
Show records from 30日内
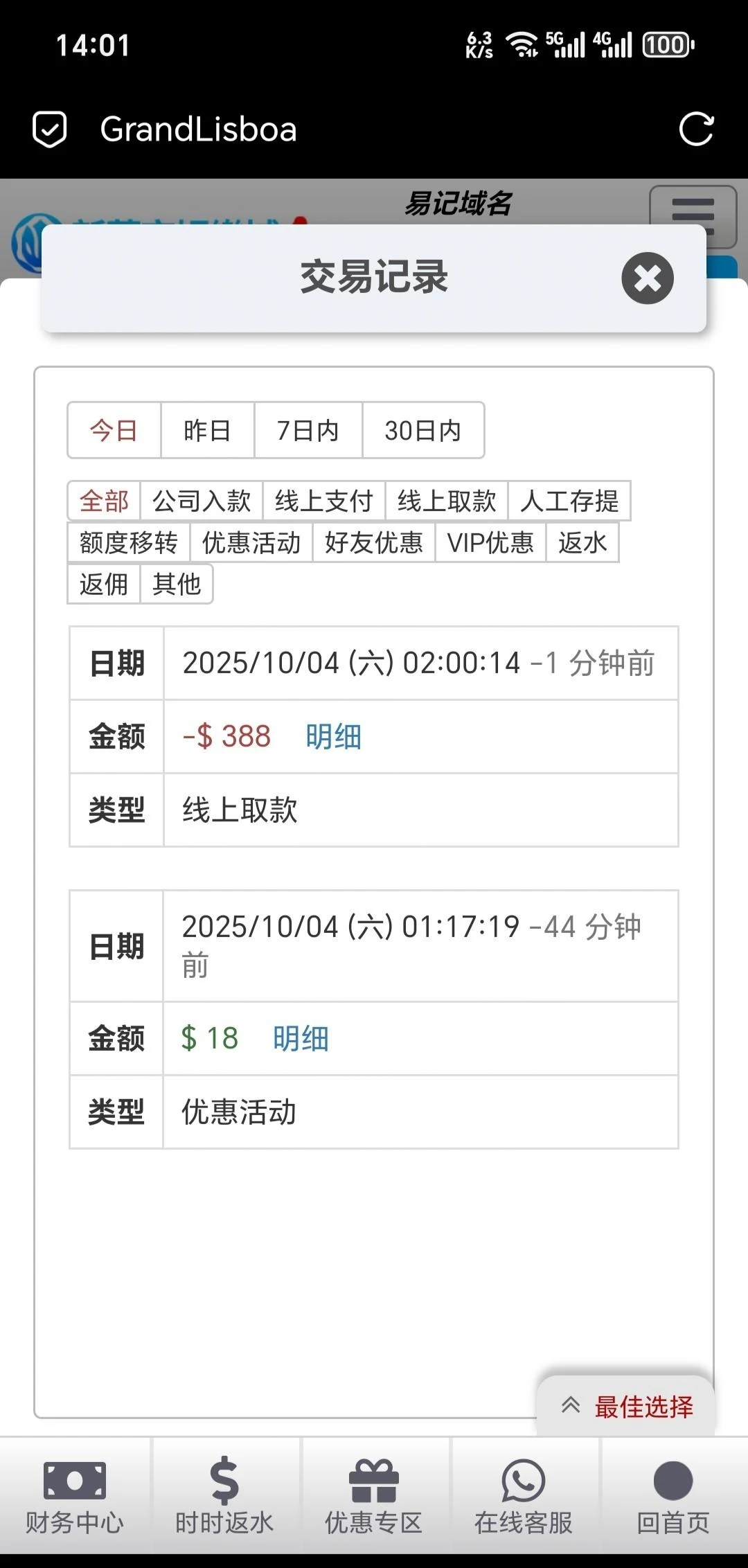point(423,431)
